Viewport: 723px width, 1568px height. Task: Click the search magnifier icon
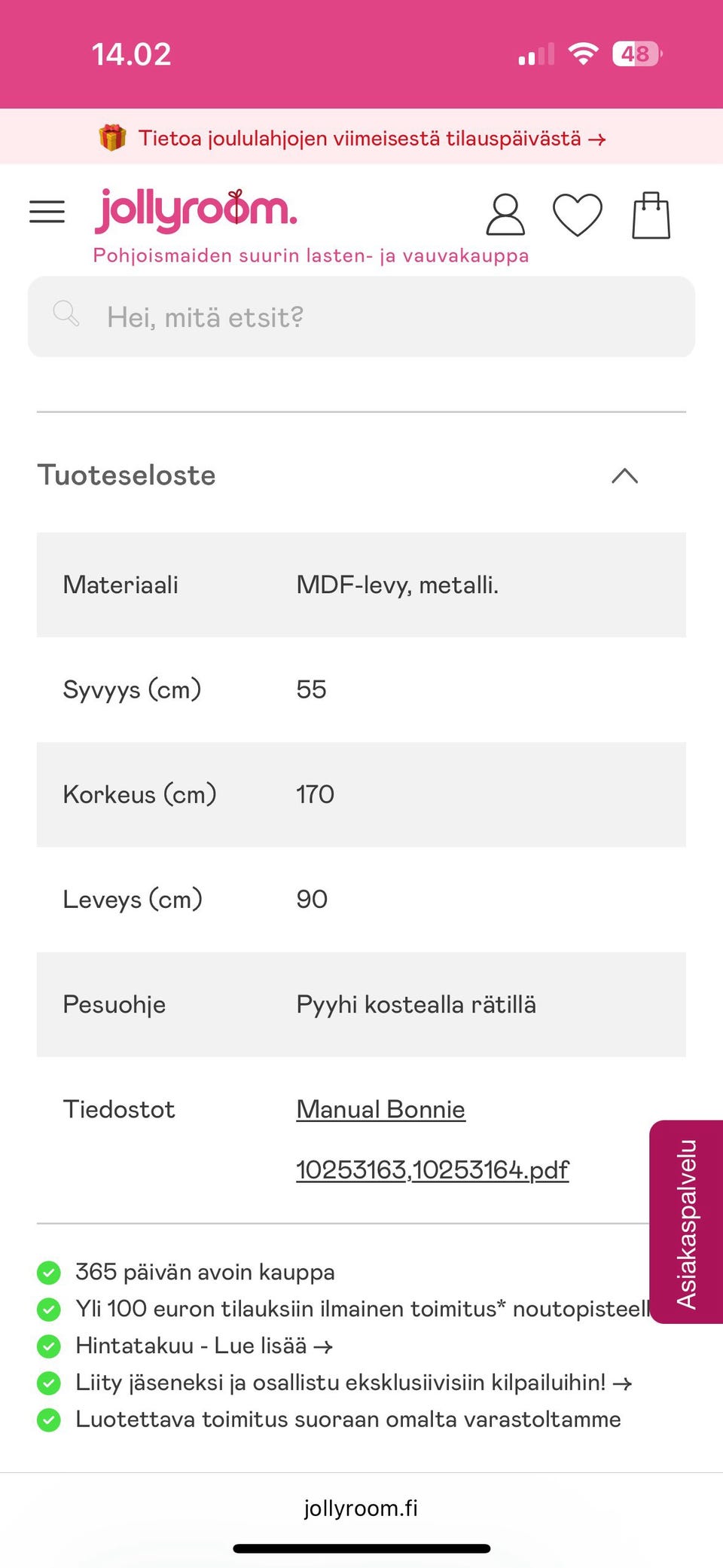point(67,313)
